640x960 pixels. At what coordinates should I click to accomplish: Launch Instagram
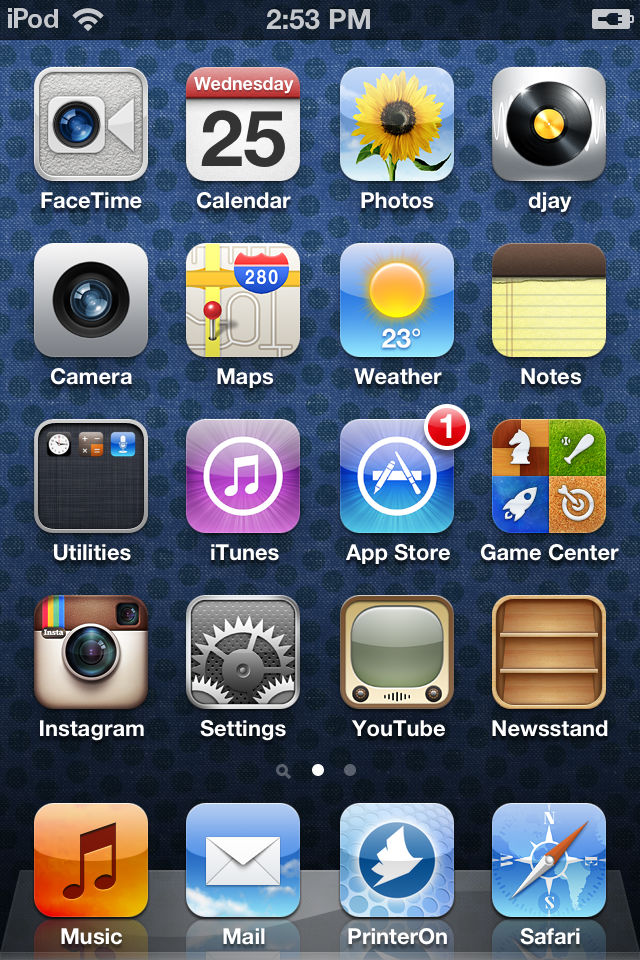(x=91, y=652)
